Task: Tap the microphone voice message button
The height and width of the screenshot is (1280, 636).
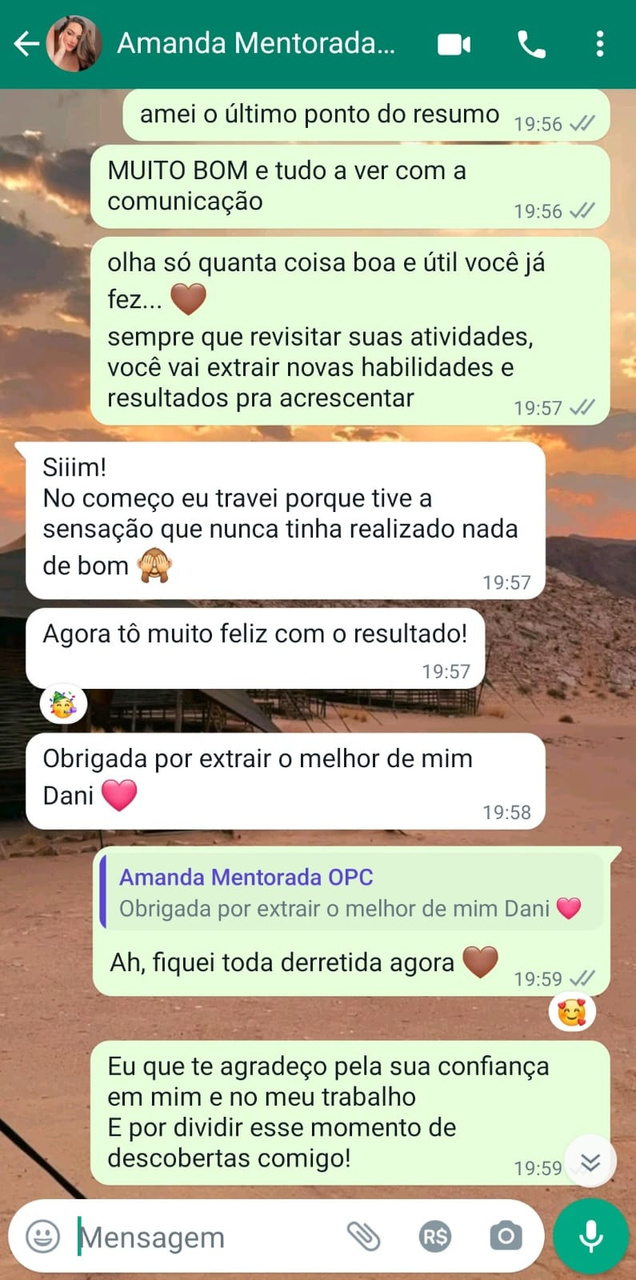Action: tap(591, 1237)
